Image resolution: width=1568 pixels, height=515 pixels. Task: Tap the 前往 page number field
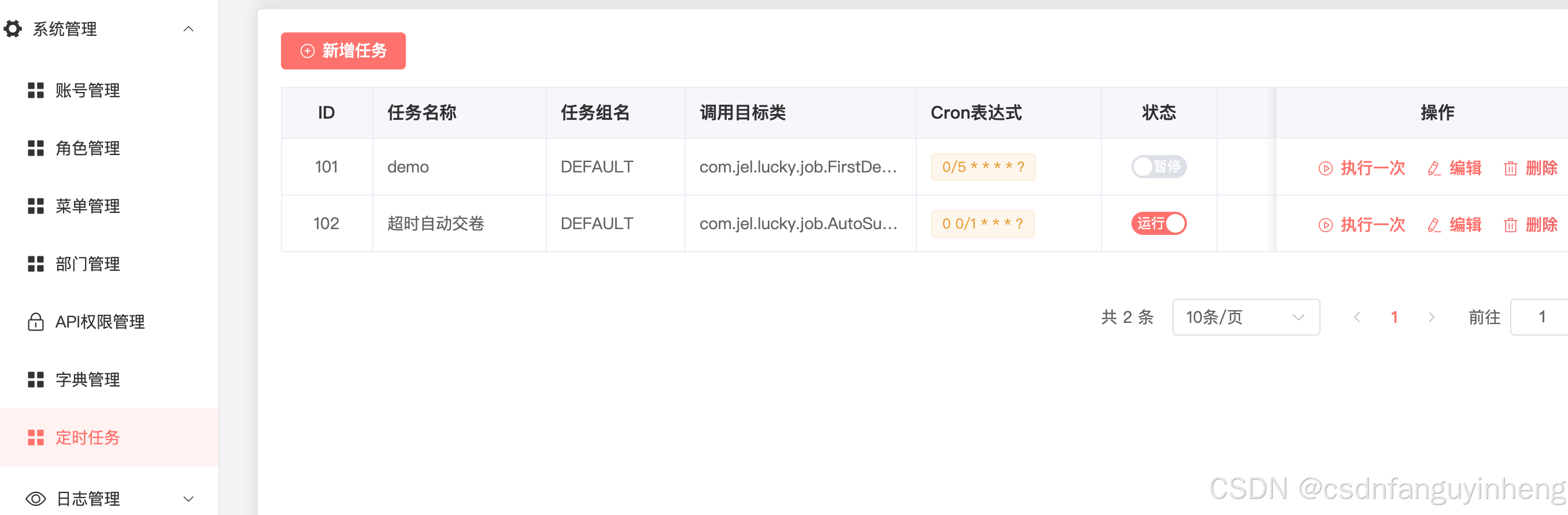(1540, 317)
